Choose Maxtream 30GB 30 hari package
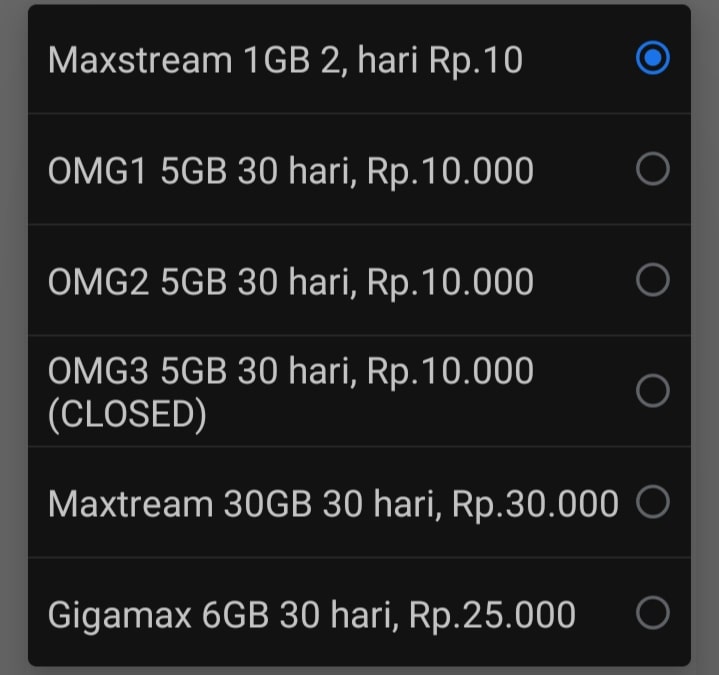This screenshot has height=675, width=719. pos(652,503)
